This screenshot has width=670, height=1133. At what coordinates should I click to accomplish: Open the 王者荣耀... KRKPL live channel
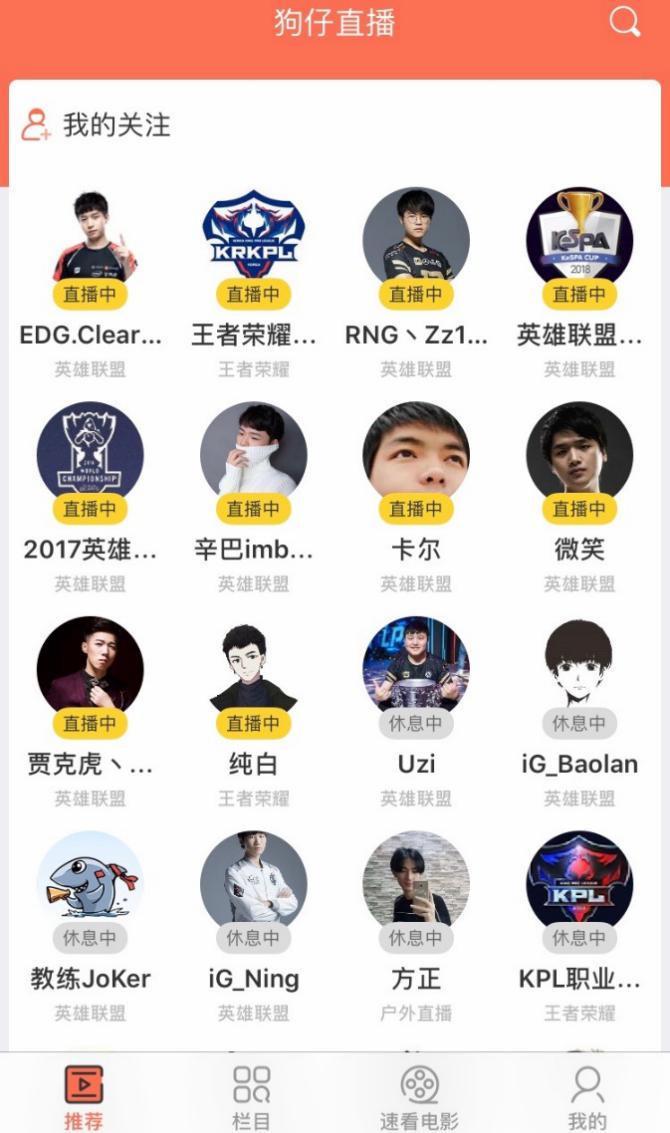click(253, 242)
